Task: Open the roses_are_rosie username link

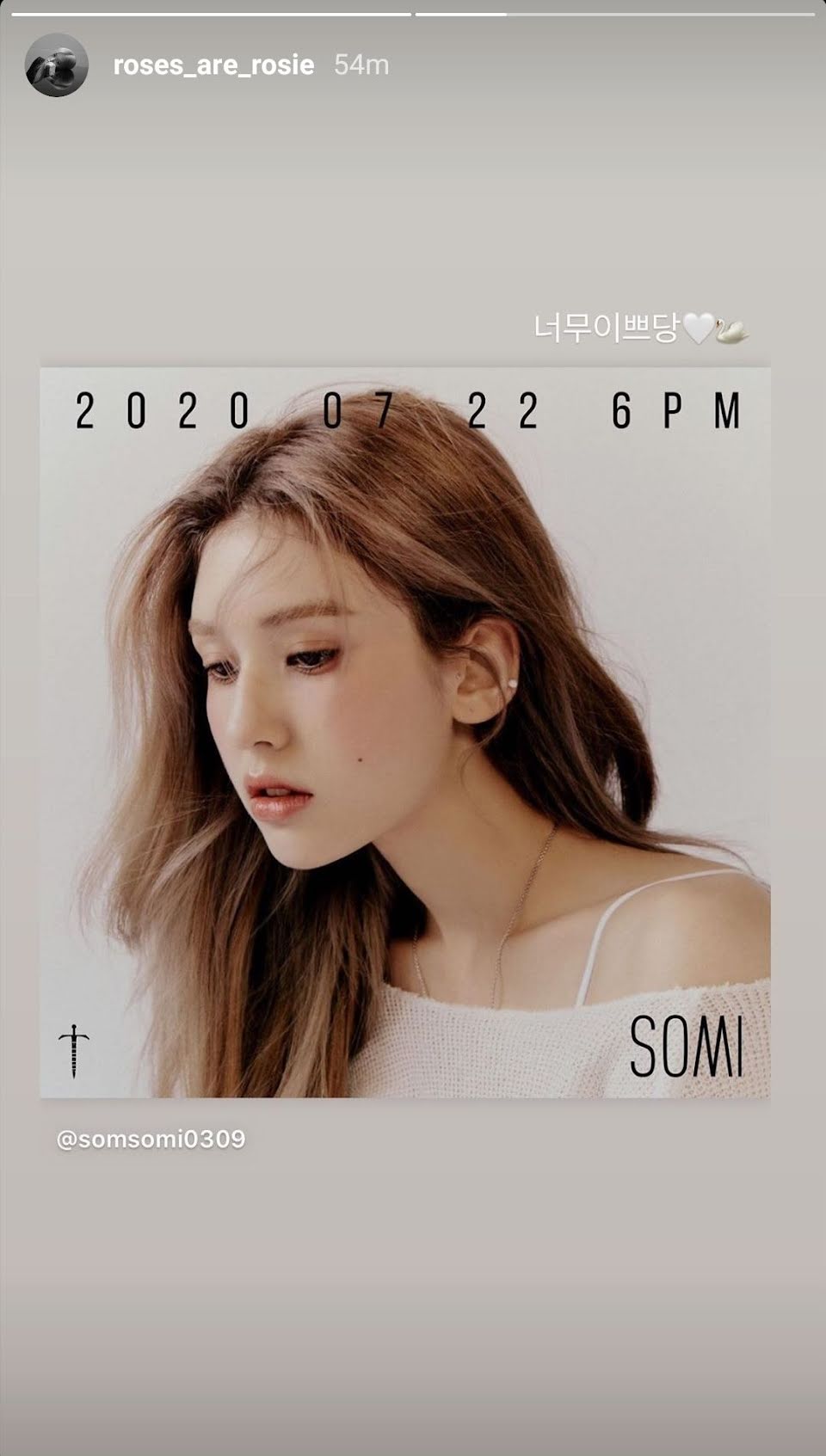Action: click(213, 65)
